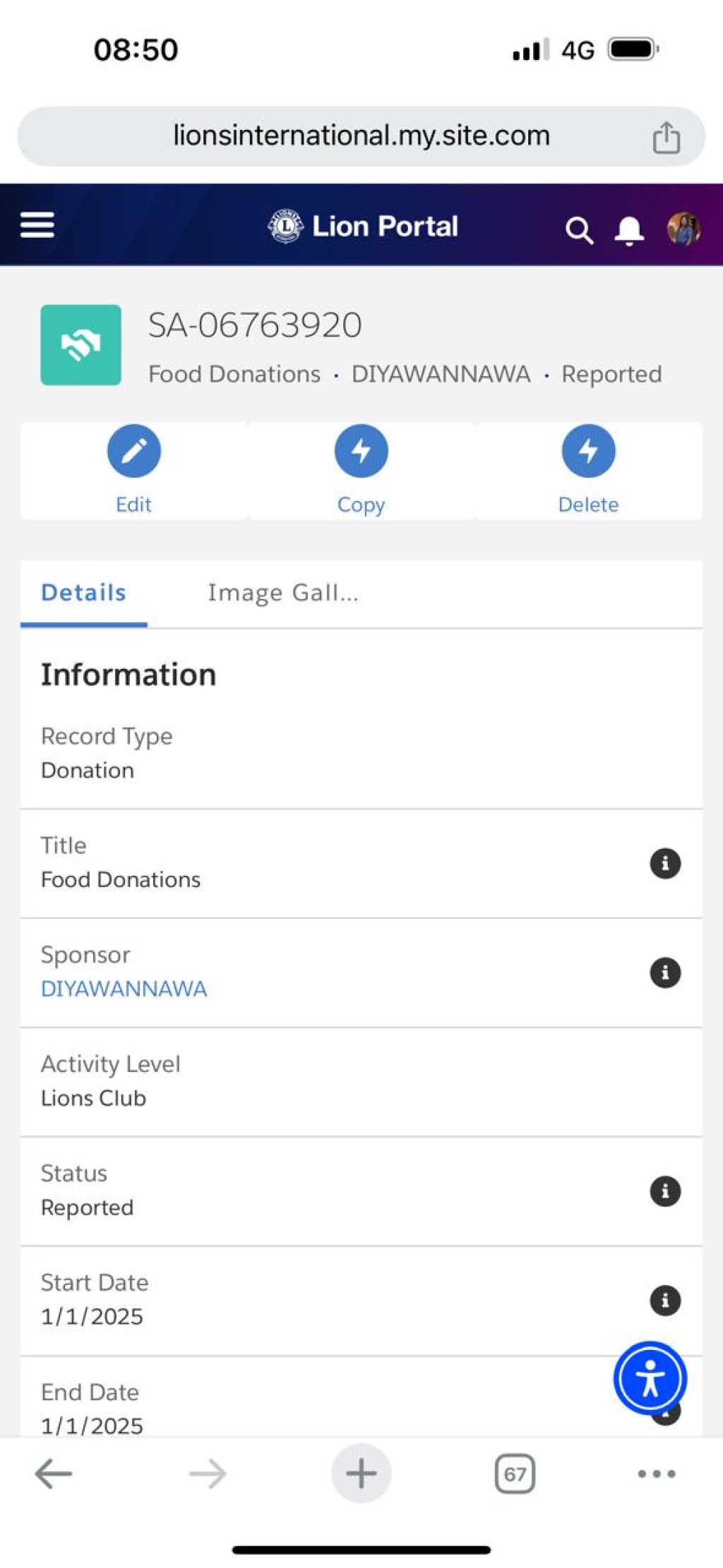The height and width of the screenshot is (1568, 723).
Task: Show info tooltip for Sponsor field
Action: click(665, 972)
